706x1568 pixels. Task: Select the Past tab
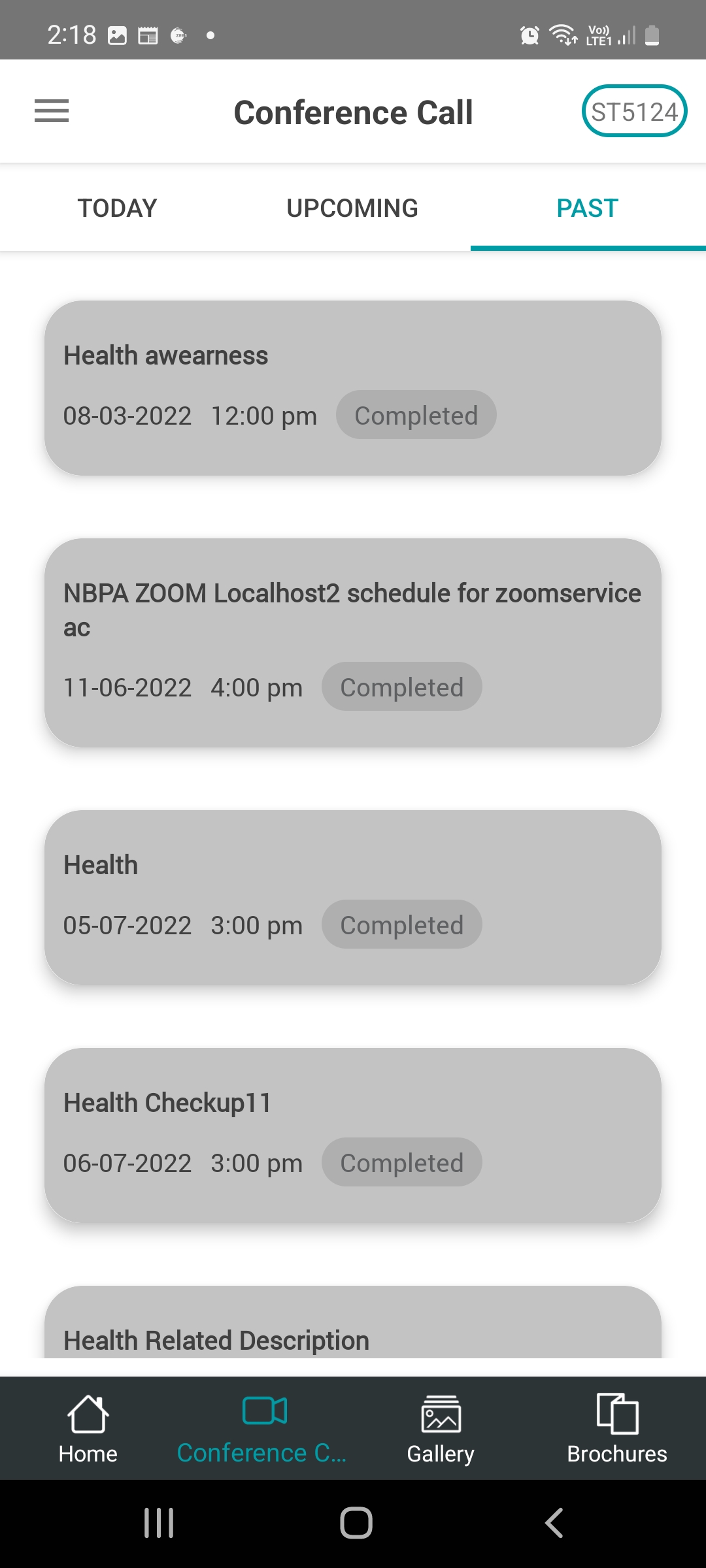tap(587, 208)
